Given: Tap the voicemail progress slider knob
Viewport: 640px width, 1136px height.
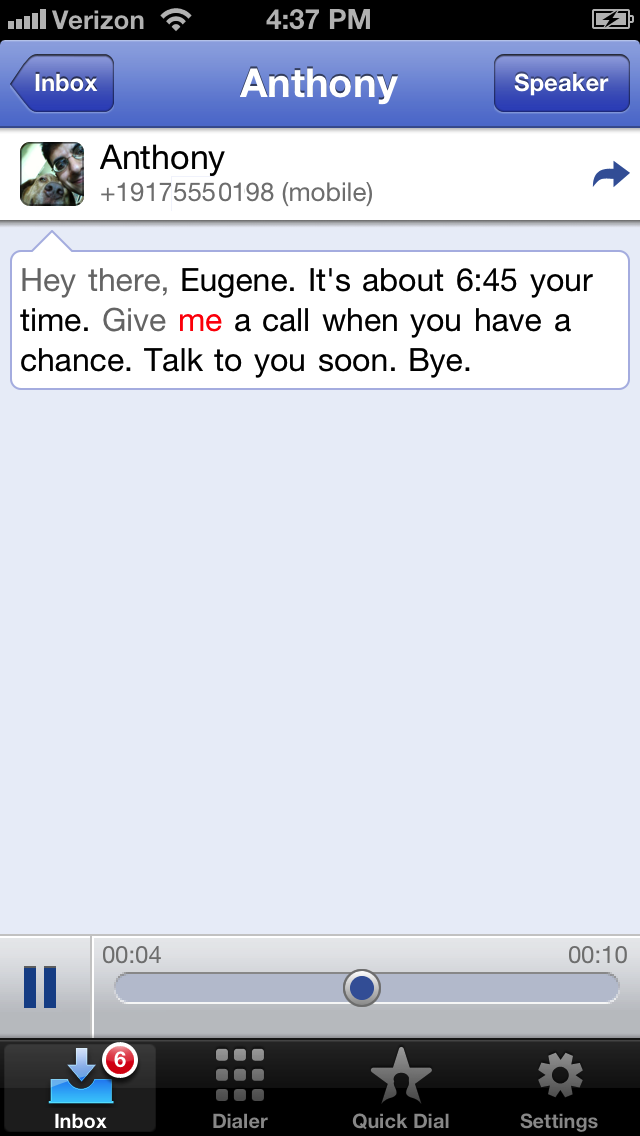Looking at the screenshot, I should click(x=362, y=988).
